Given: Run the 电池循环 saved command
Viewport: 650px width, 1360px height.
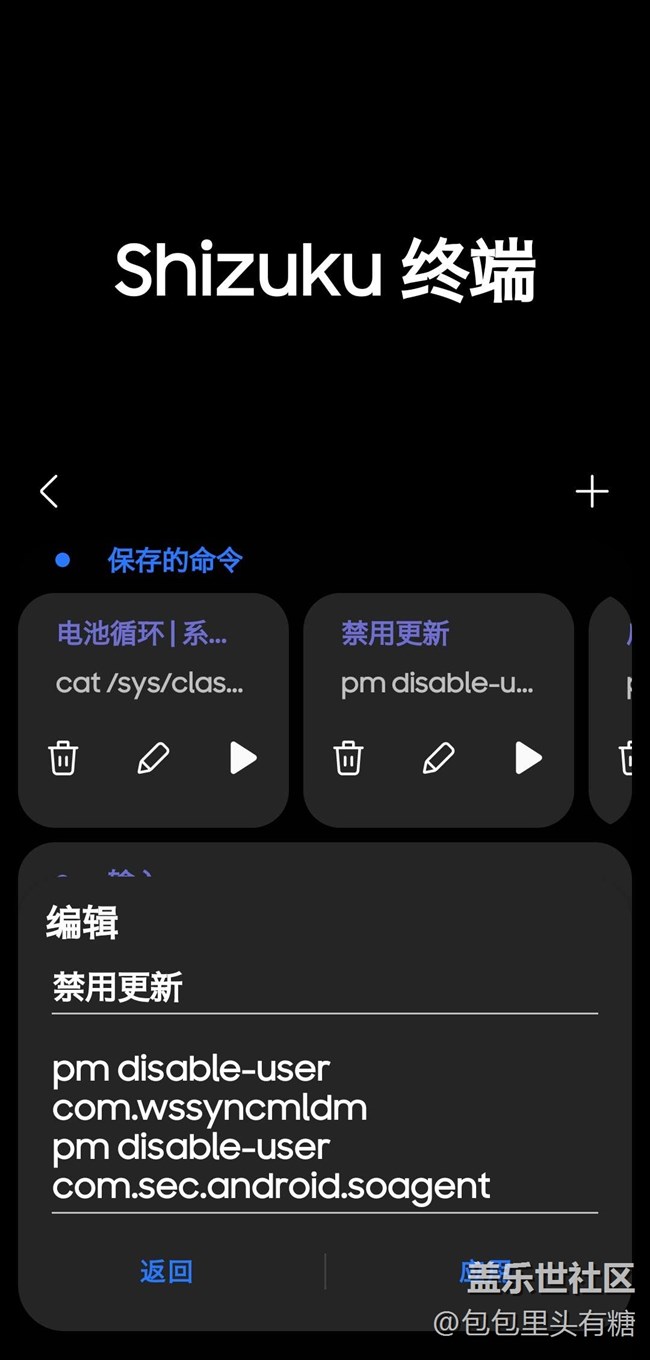Looking at the screenshot, I should click(243, 758).
